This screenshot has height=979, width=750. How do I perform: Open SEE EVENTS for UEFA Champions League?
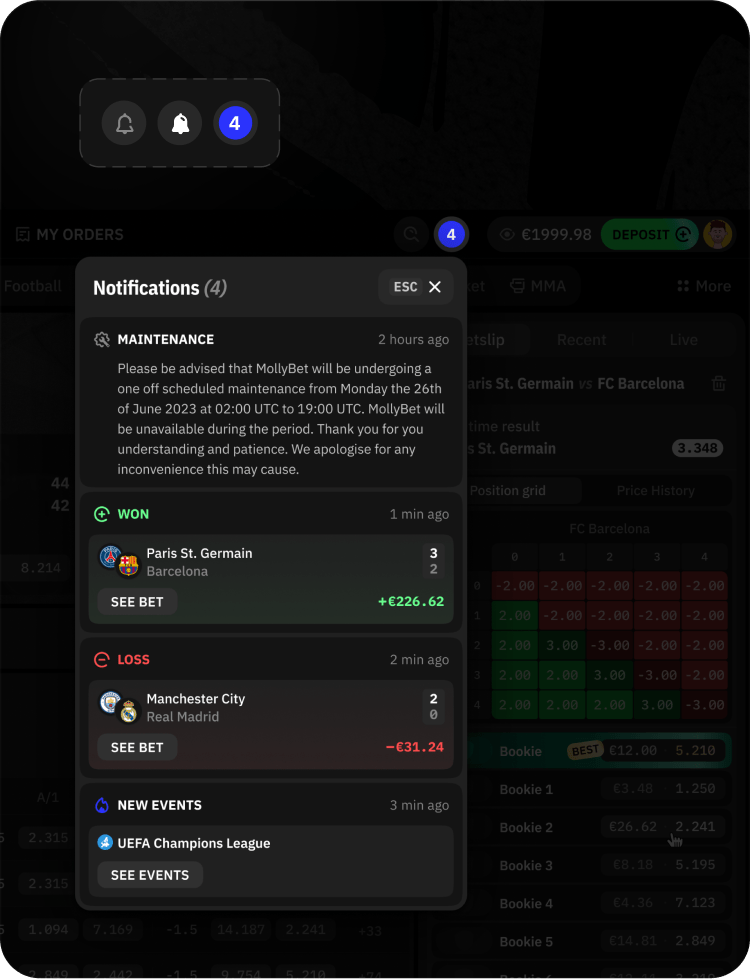click(x=150, y=875)
